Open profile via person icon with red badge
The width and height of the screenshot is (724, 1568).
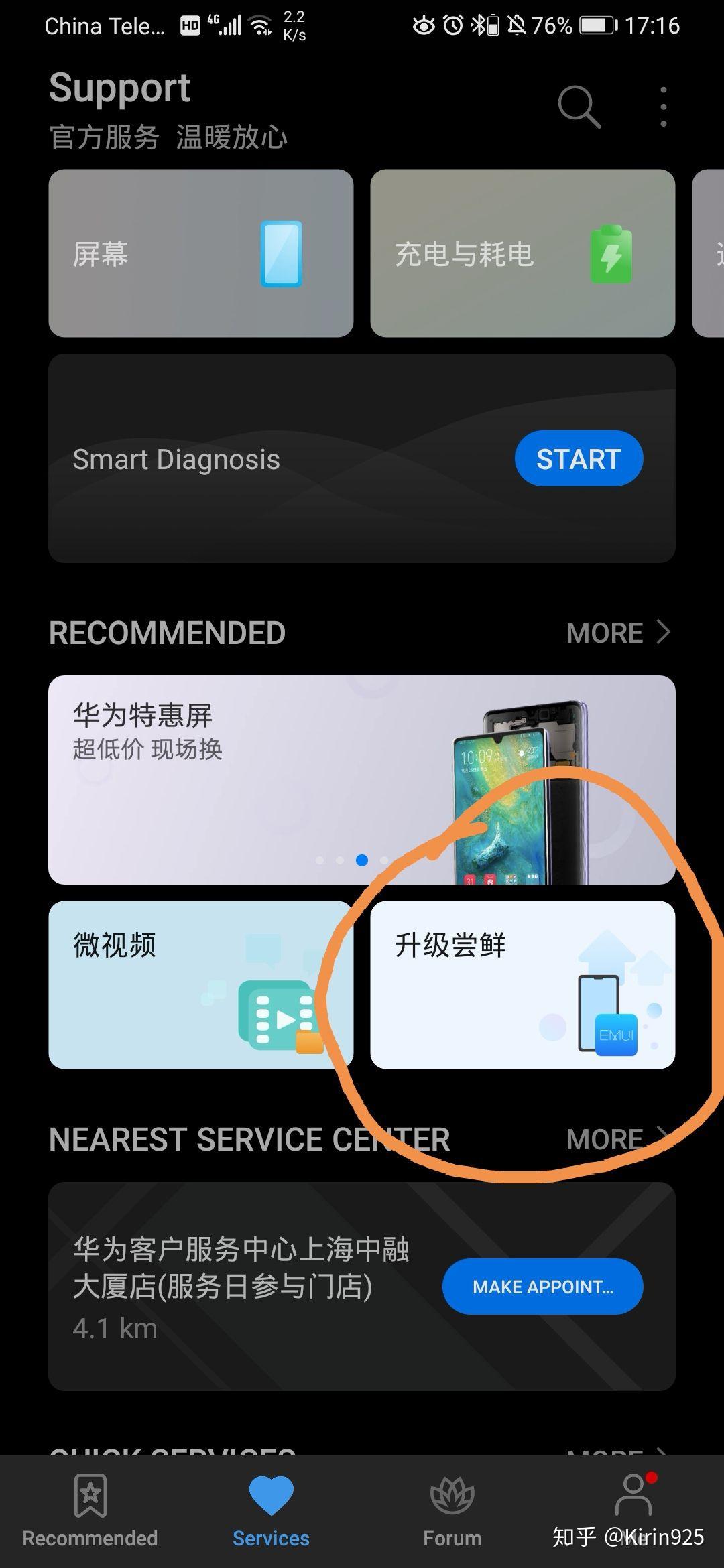click(632, 1494)
